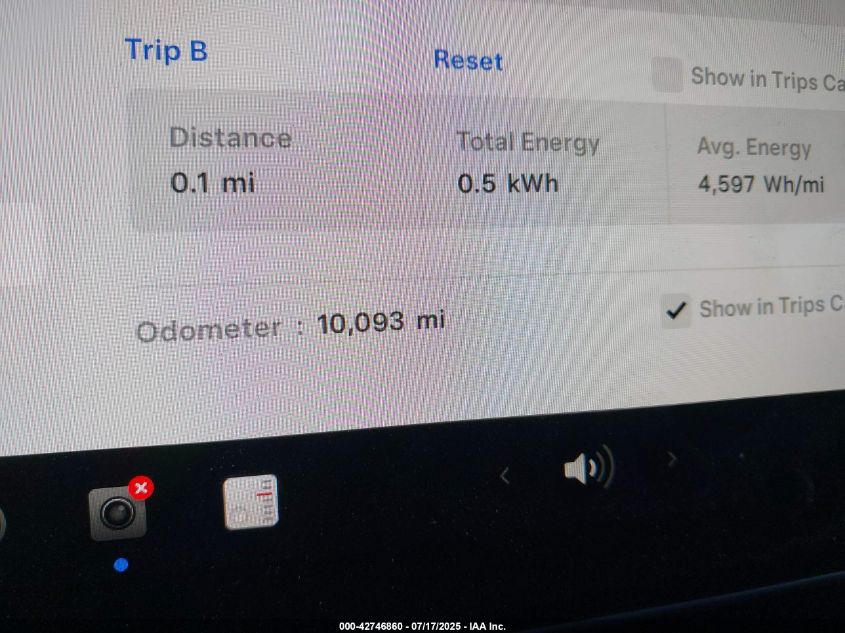This screenshot has height=633, width=845.
Task: Open the dashcam app icon
Action: pos(118,513)
